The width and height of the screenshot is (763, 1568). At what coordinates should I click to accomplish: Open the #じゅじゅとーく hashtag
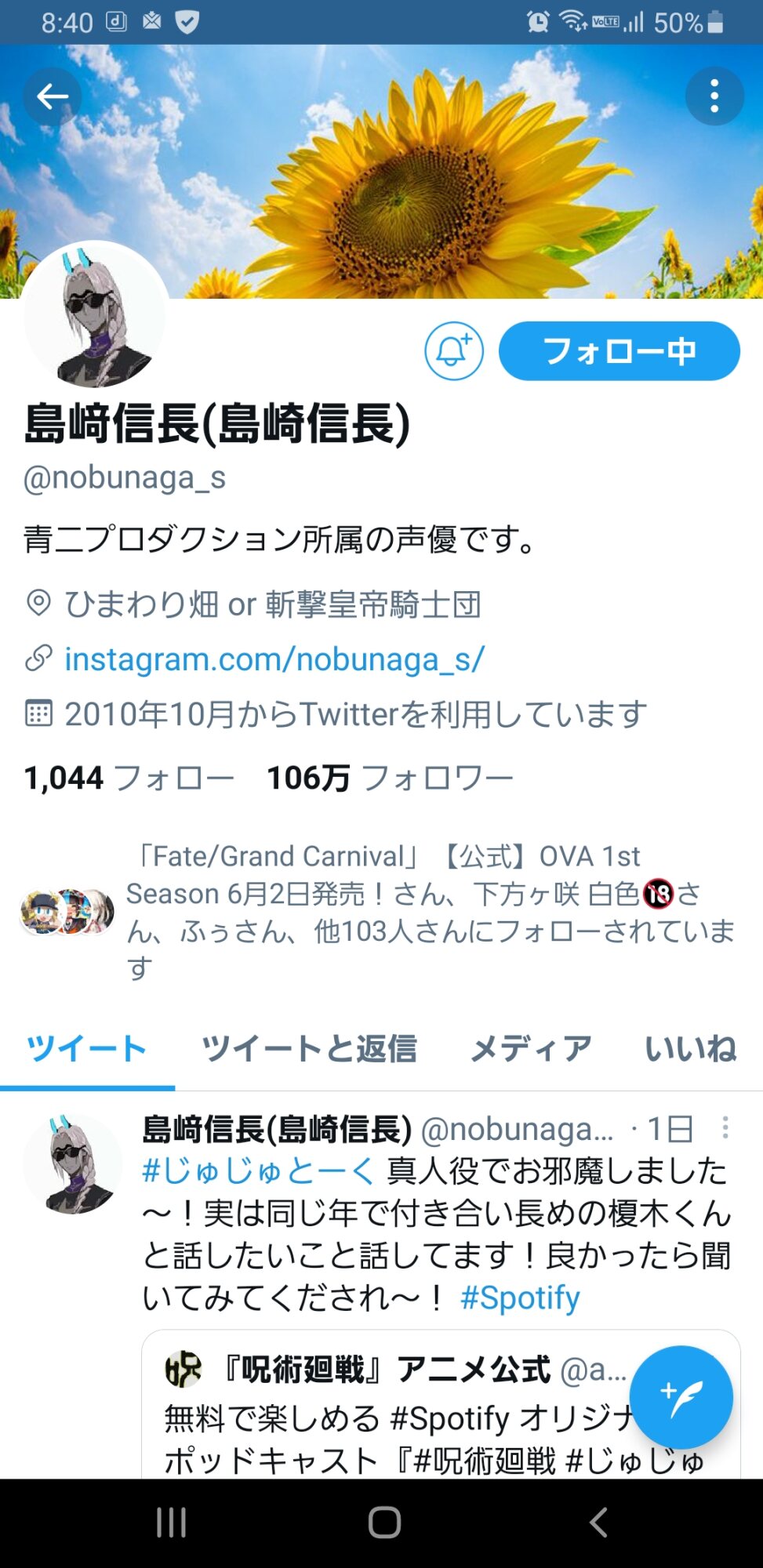(259, 1171)
